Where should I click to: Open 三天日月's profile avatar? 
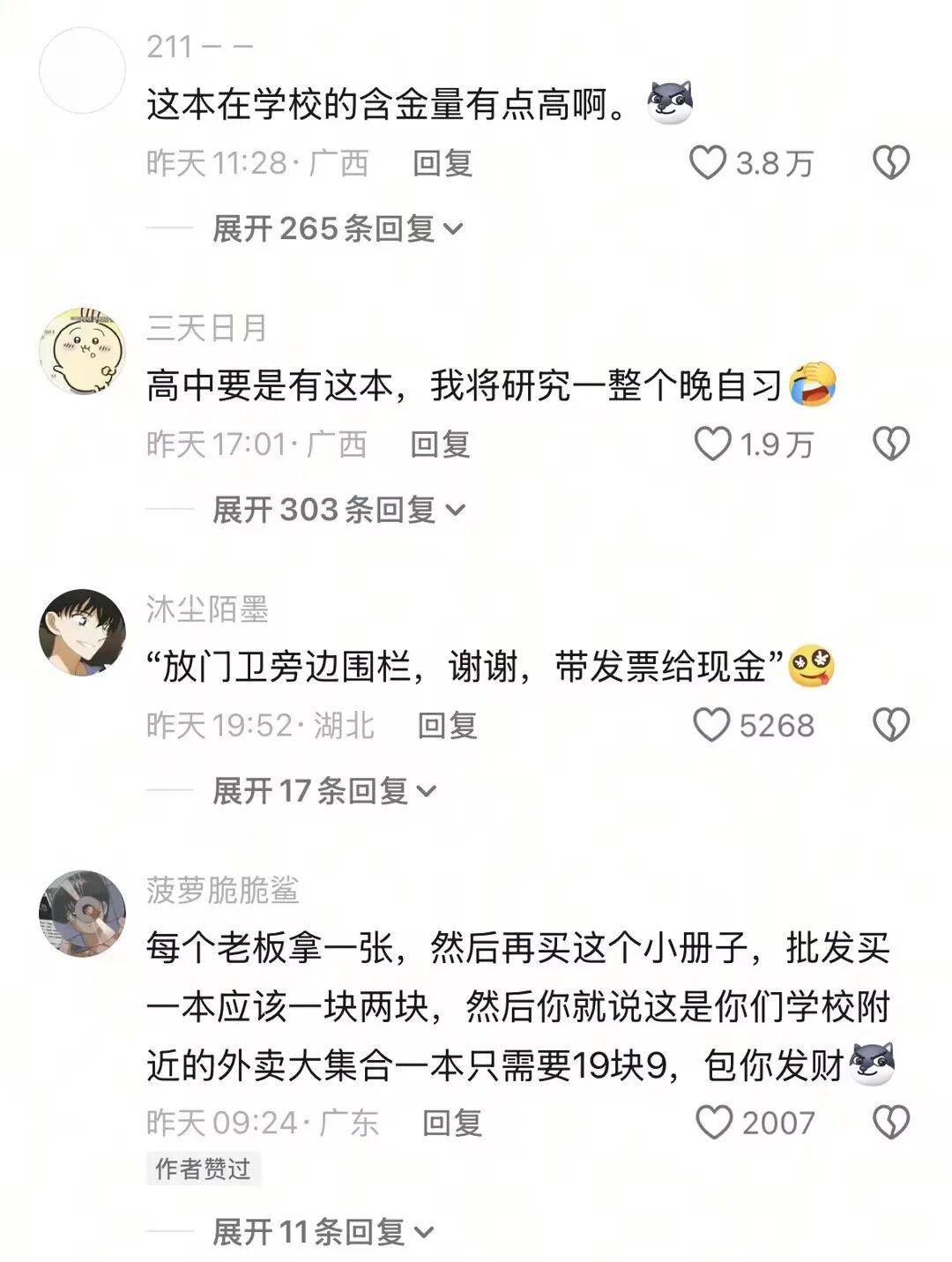(x=83, y=351)
